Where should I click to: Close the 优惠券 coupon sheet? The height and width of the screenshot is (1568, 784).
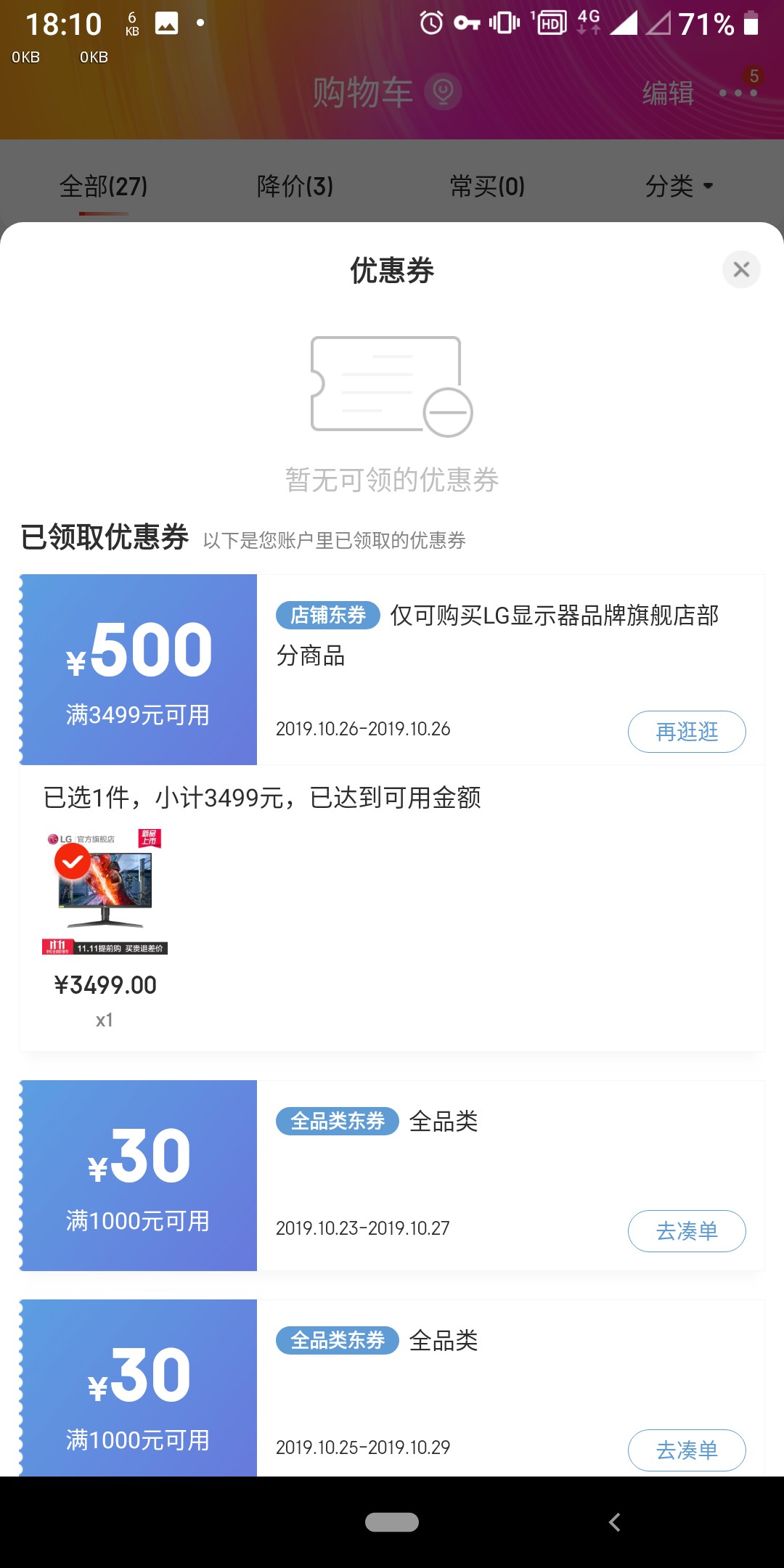741,269
